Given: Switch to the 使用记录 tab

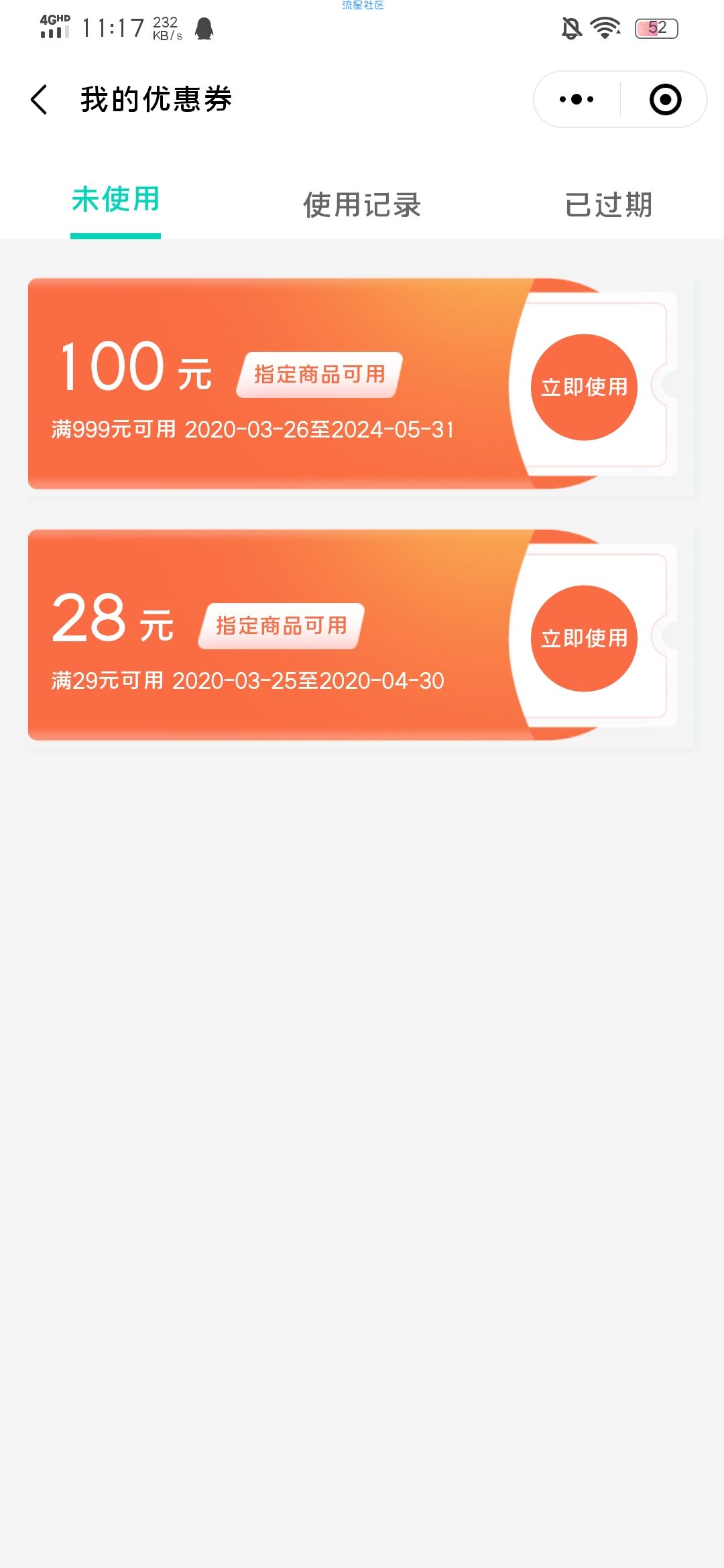Looking at the screenshot, I should tap(362, 204).
